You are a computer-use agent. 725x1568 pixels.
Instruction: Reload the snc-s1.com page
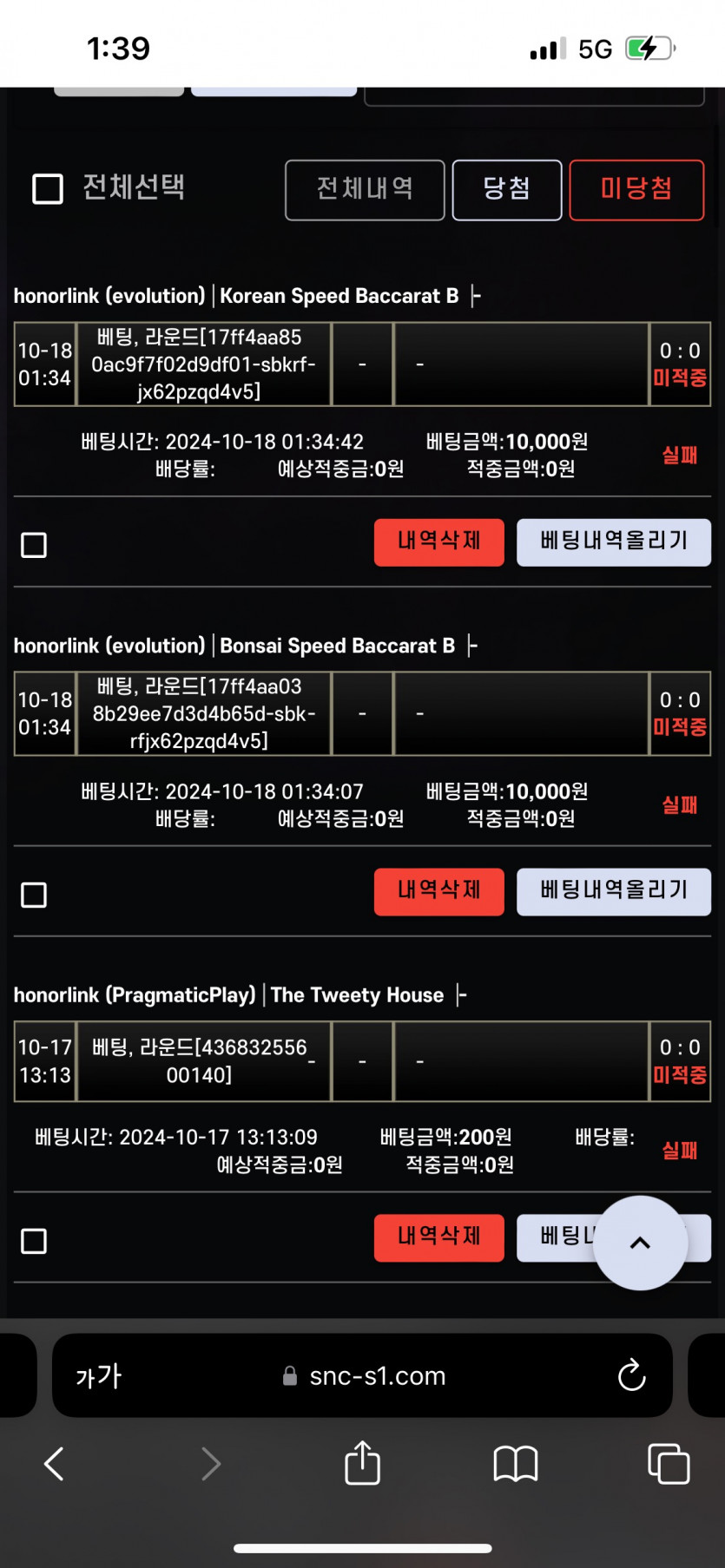[x=631, y=1375]
